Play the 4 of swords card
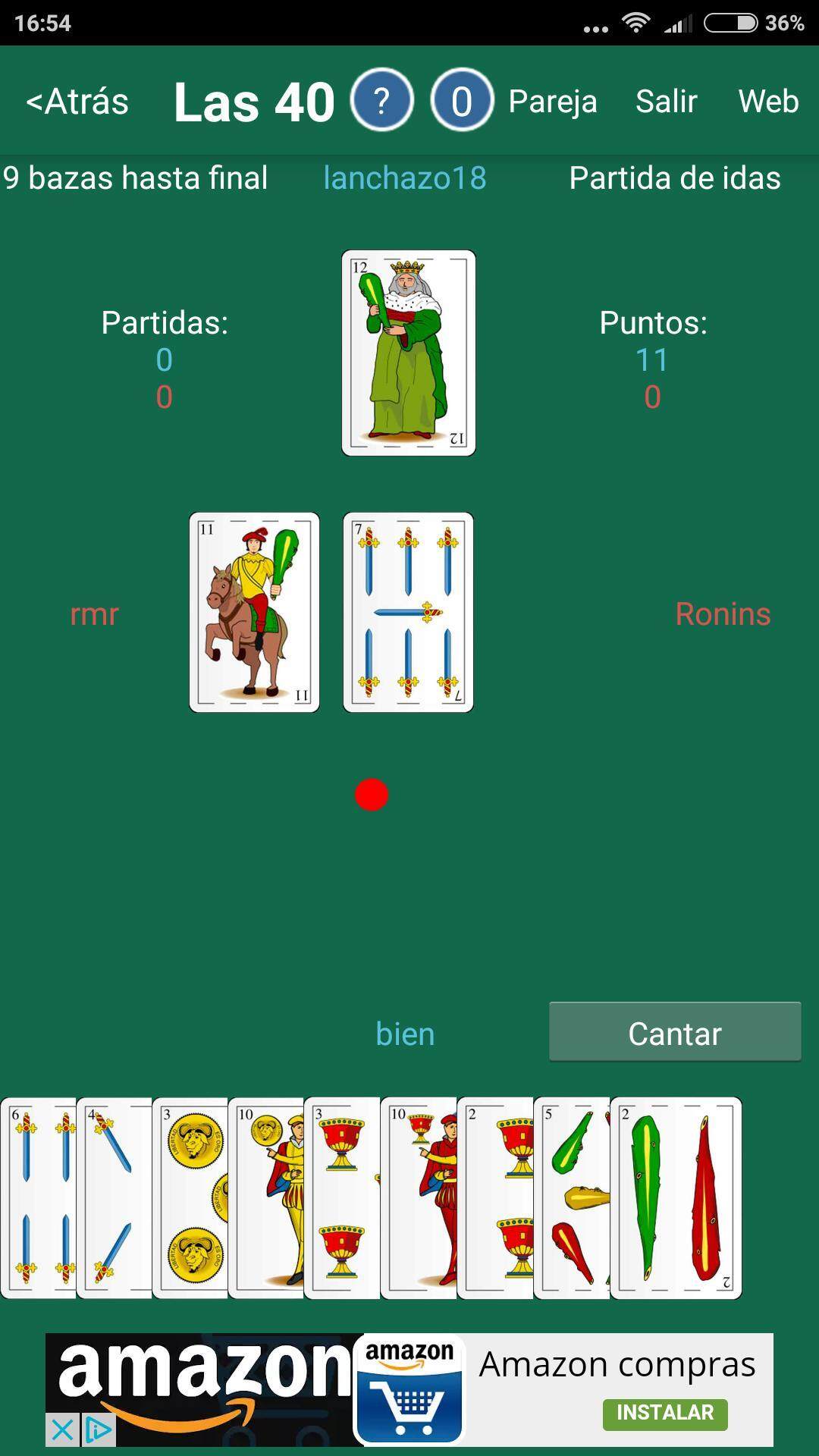The width and height of the screenshot is (819, 1456). click(x=114, y=1198)
